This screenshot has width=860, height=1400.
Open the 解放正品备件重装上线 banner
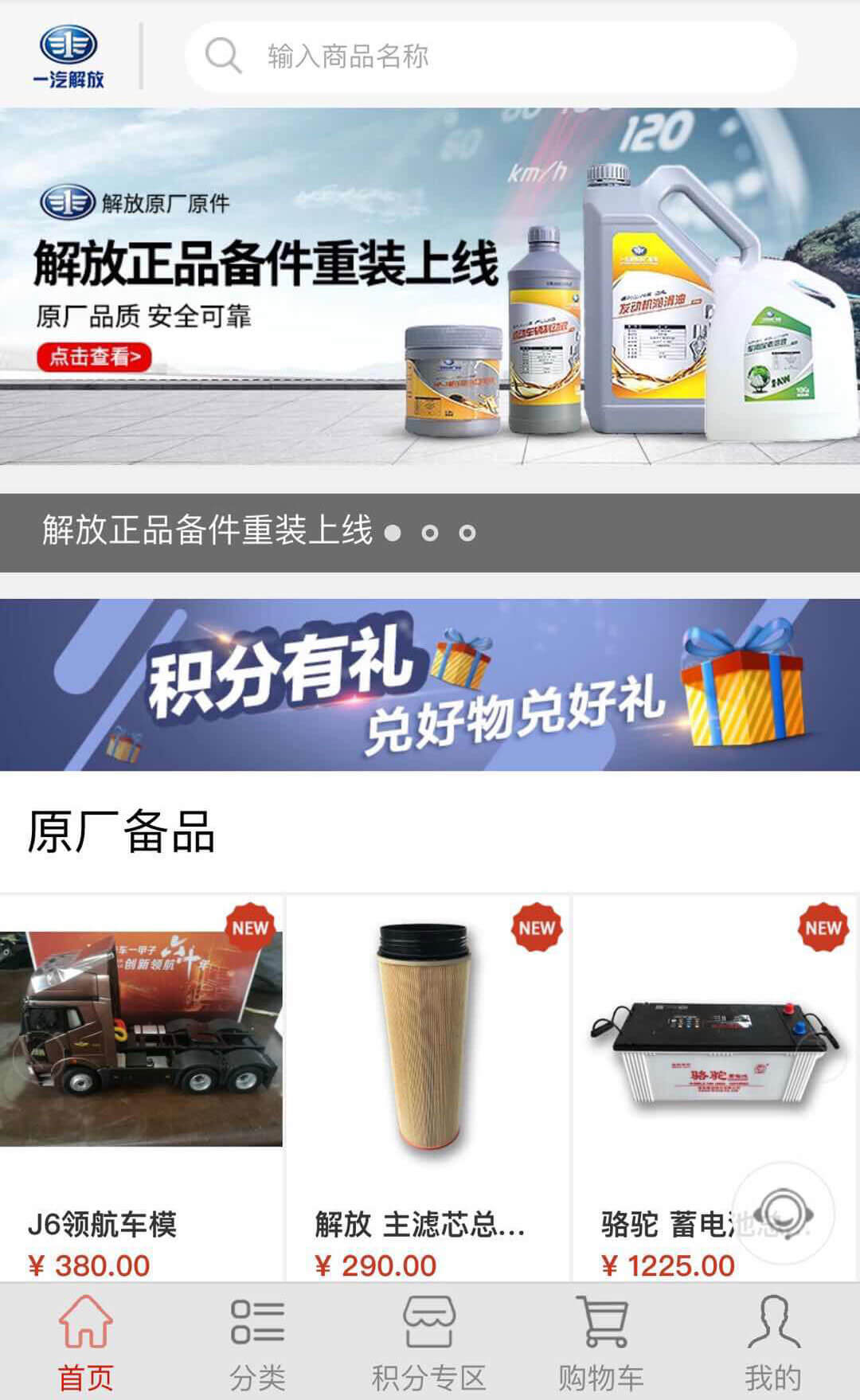point(430,287)
